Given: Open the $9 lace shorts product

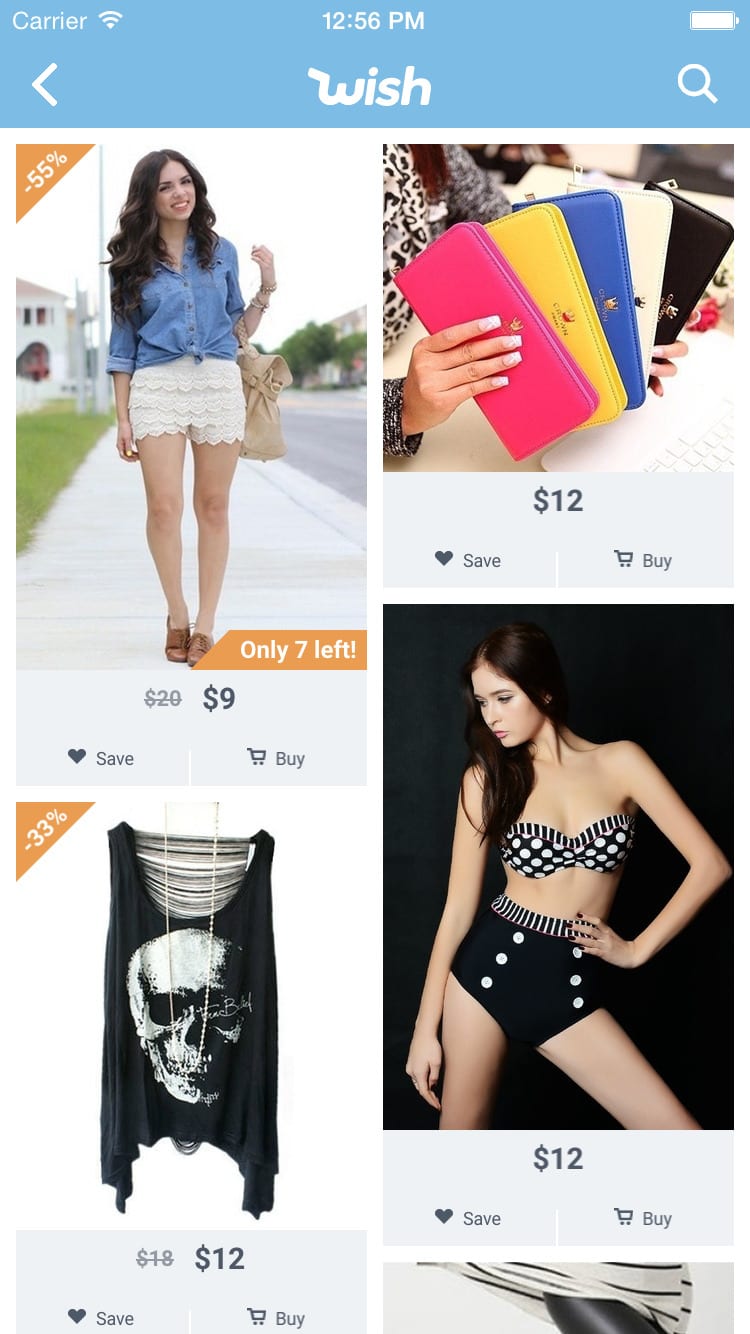Looking at the screenshot, I should (x=191, y=407).
